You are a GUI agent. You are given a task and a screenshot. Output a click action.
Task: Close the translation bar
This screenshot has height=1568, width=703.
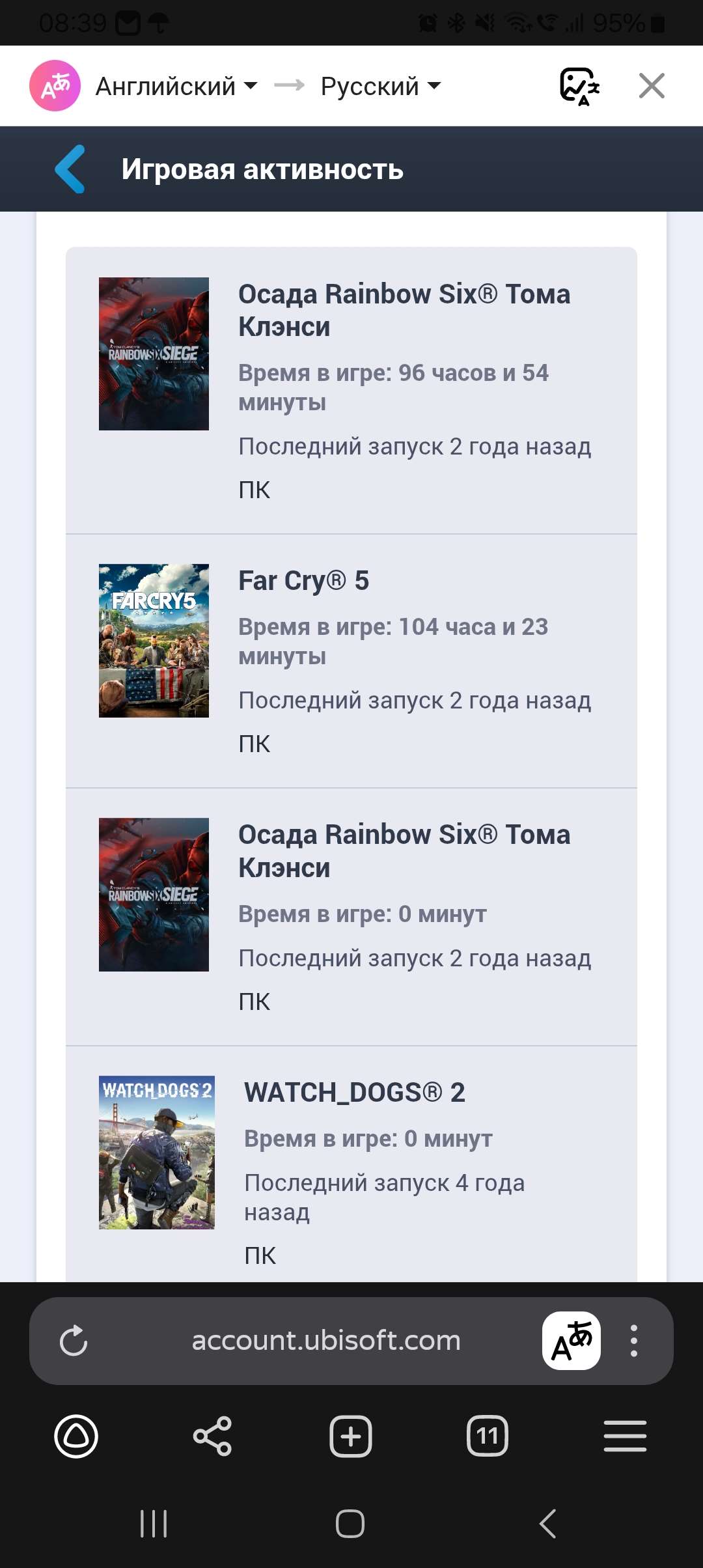click(x=651, y=85)
